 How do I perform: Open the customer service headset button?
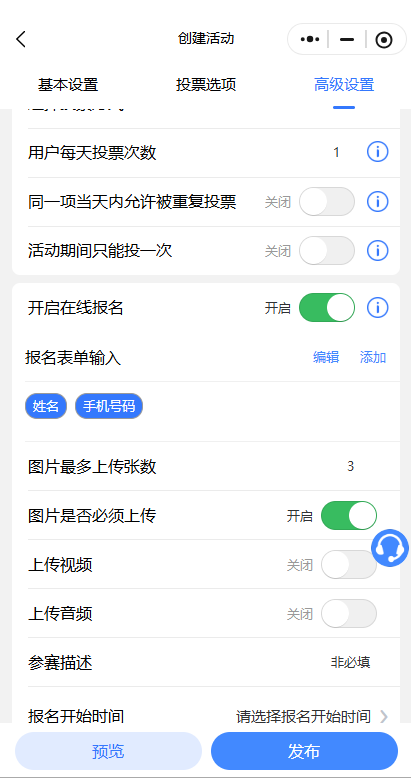click(390, 548)
